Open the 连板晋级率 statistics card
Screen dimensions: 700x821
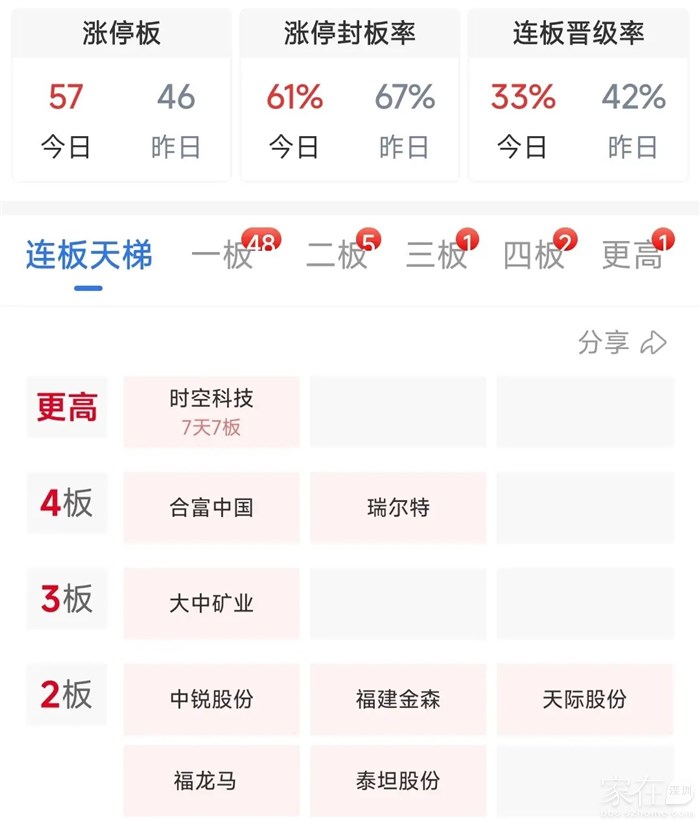click(578, 95)
